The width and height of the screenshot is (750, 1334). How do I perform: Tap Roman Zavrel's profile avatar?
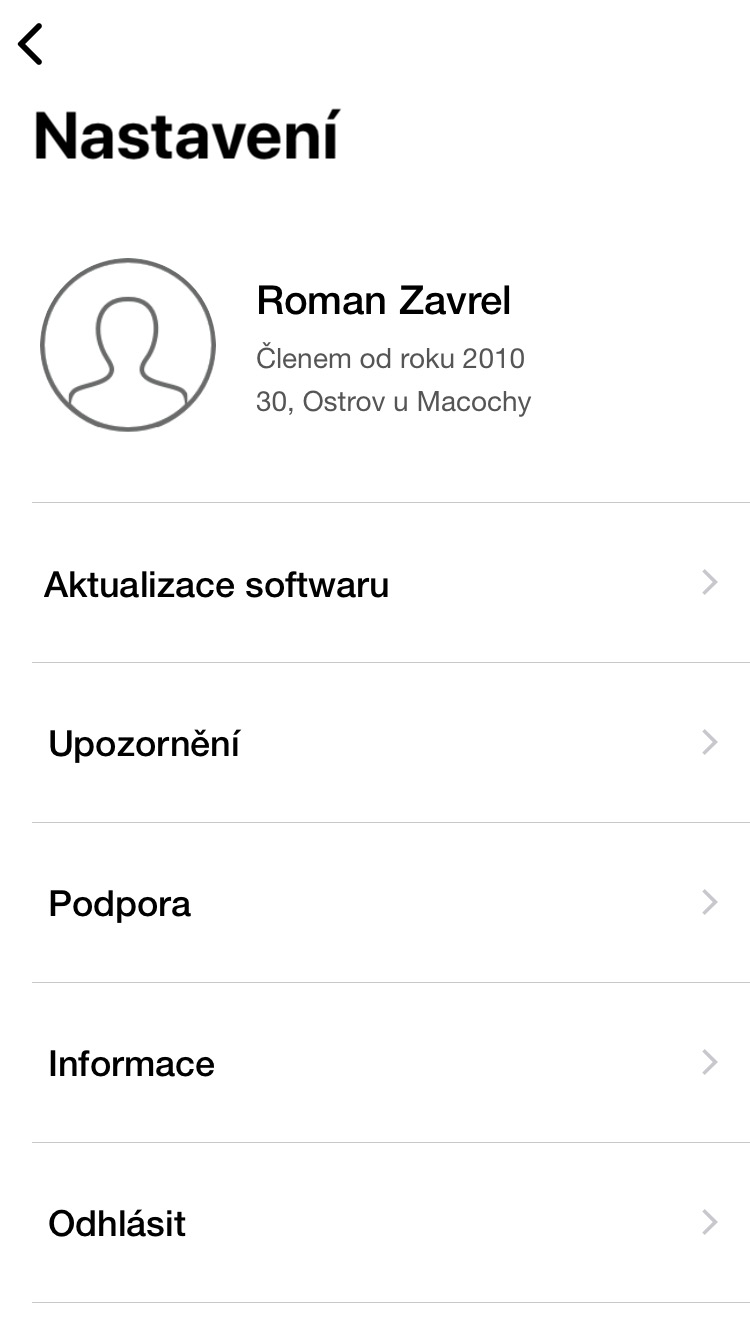128,345
